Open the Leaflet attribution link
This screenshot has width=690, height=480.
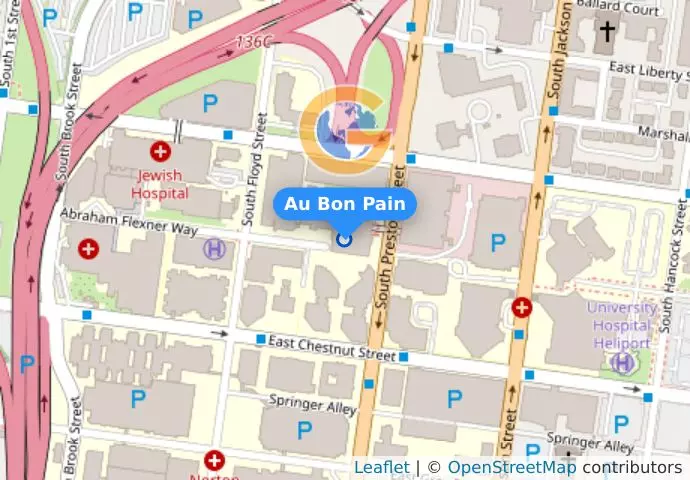click(381, 467)
